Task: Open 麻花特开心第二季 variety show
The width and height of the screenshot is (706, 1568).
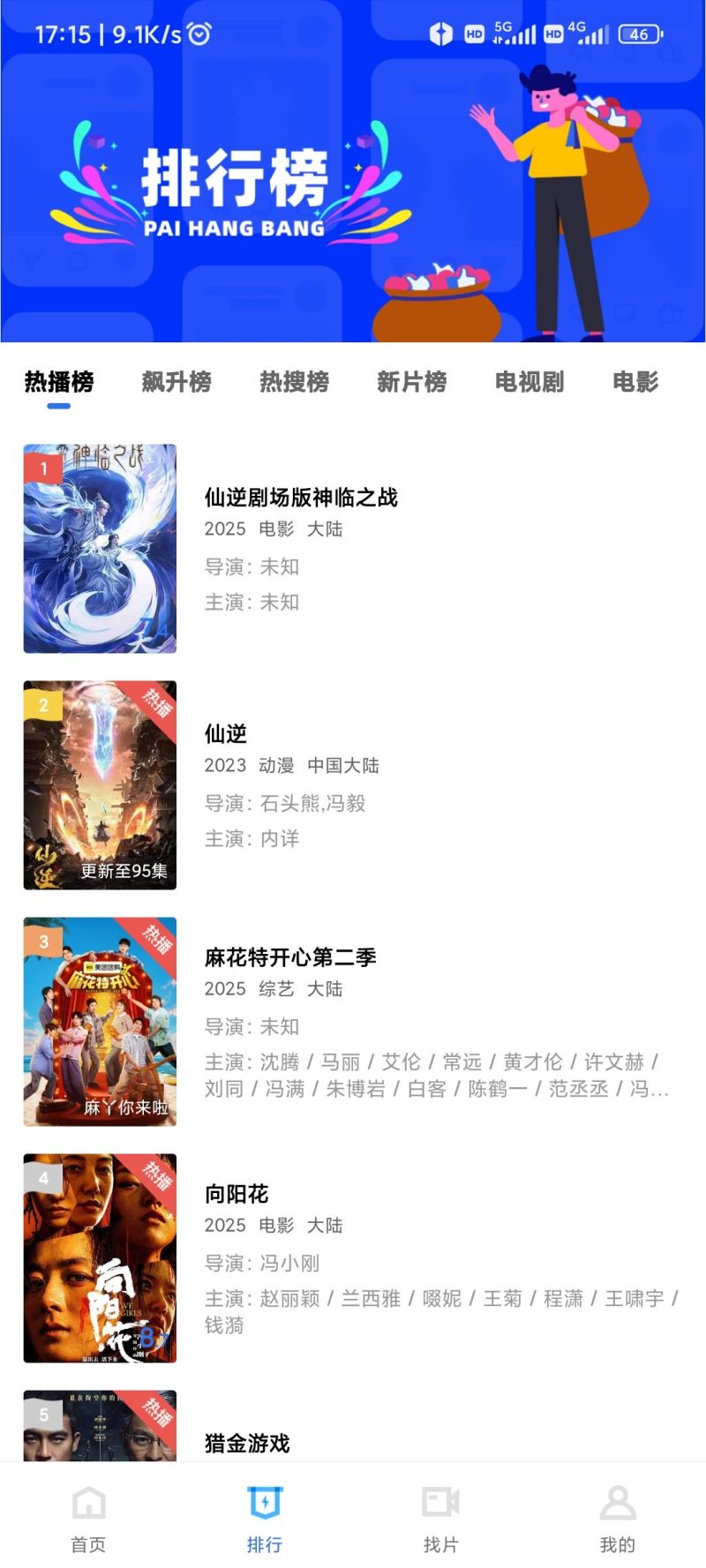Action: pyautogui.click(x=353, y=1022)
